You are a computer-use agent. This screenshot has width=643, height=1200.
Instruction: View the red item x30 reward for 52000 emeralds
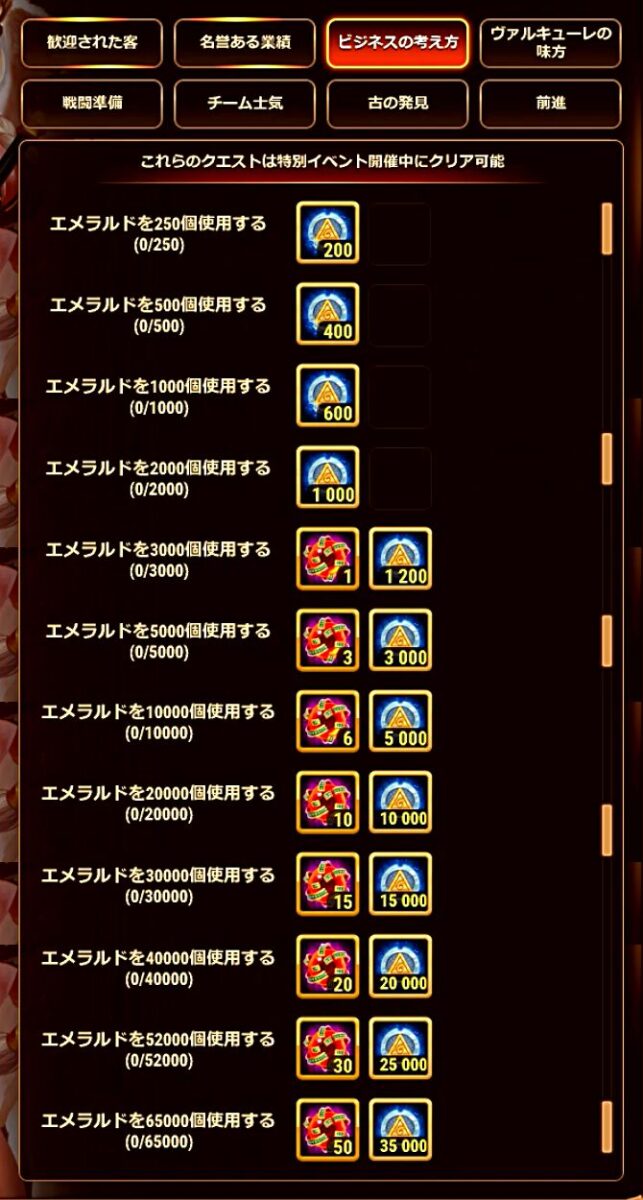pyautogui.click(x=327, y=1048)
